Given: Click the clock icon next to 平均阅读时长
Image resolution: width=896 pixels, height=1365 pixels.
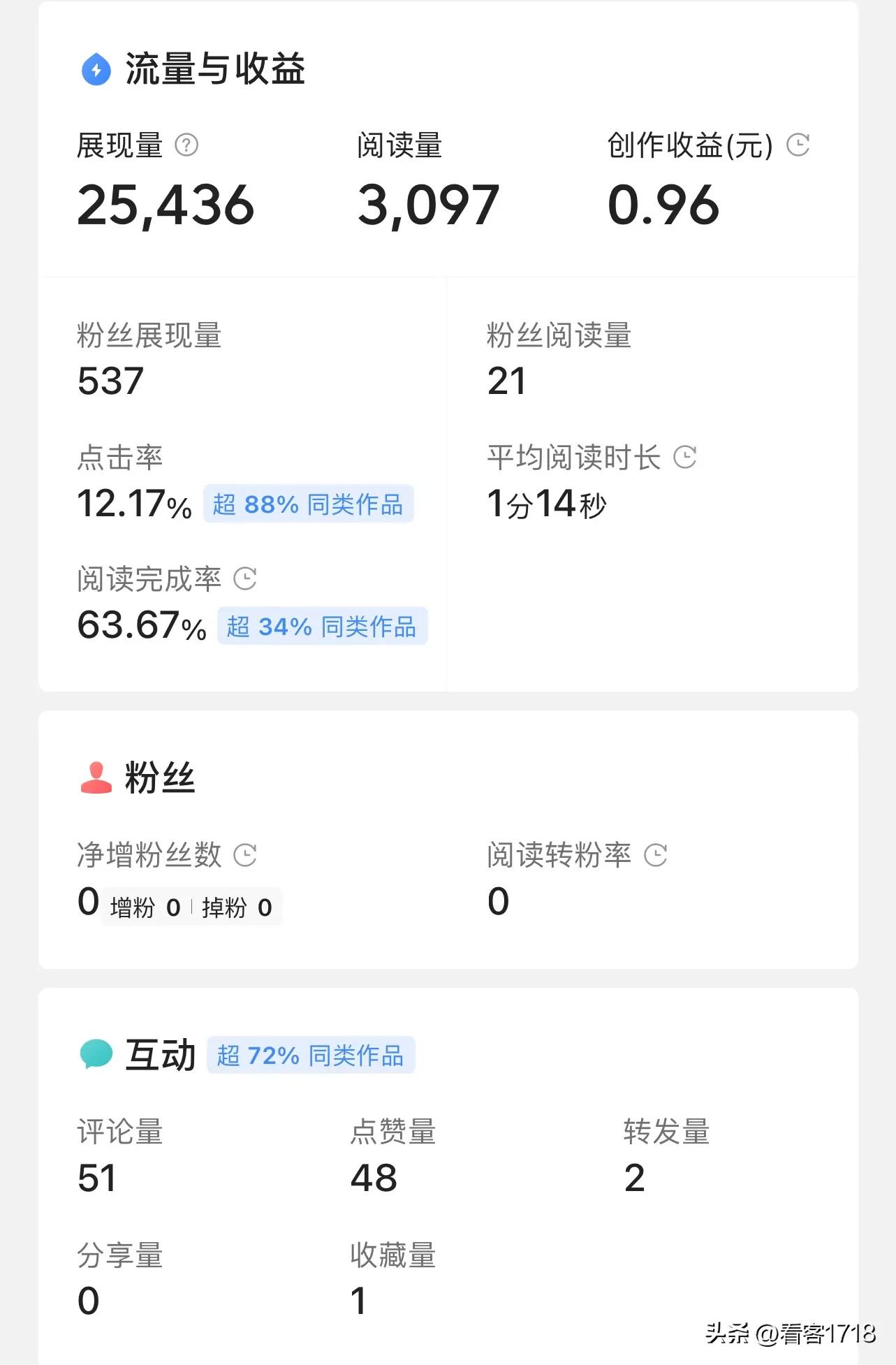Looking at the screenshot, I should coord(686,458).
